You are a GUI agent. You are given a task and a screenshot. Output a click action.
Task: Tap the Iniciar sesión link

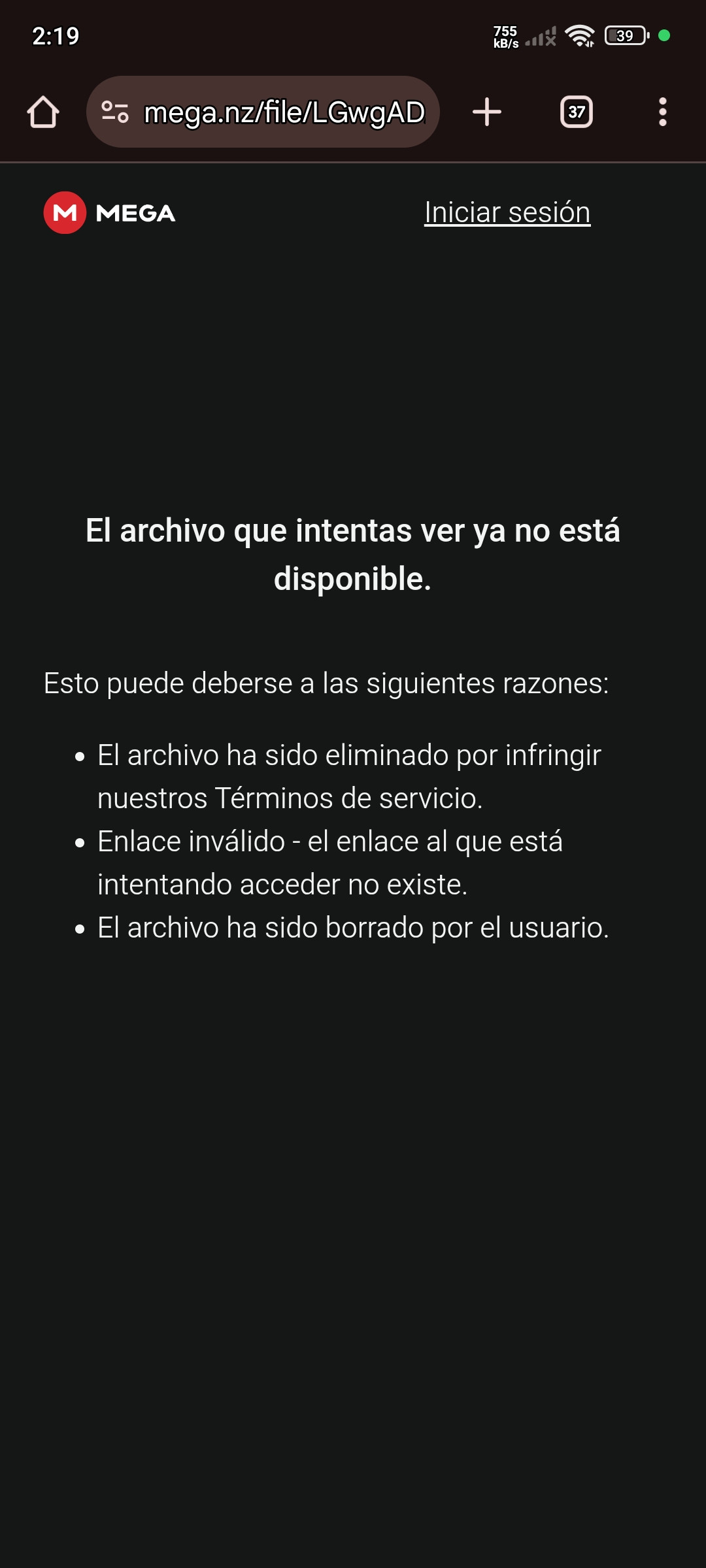click(507, 212)
